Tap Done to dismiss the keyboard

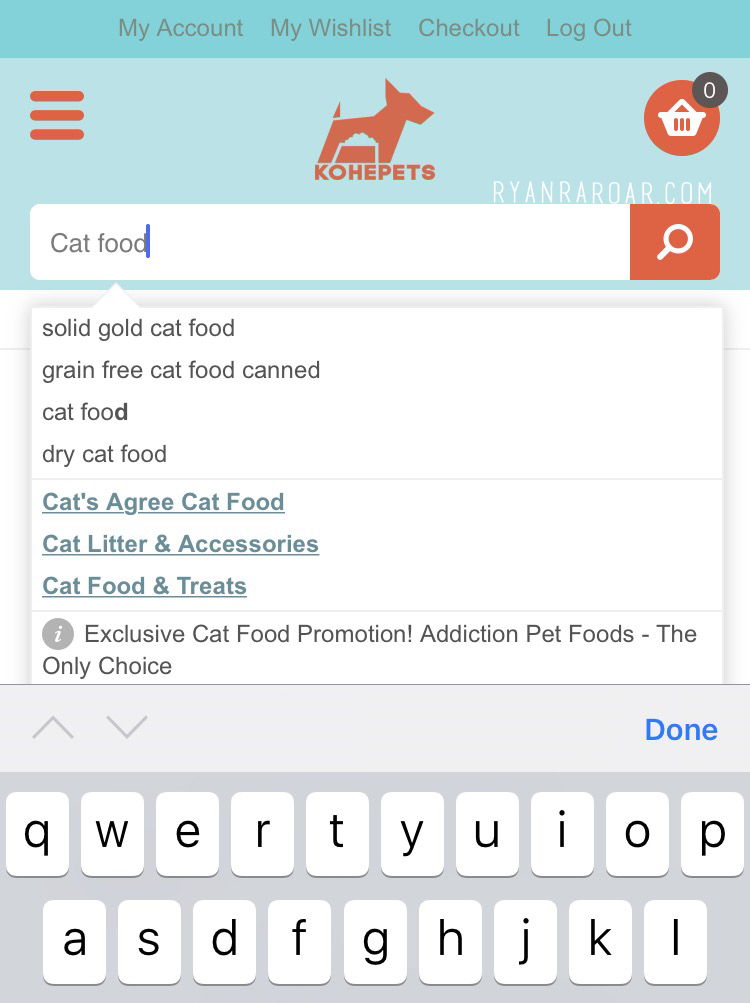(680, 729)
